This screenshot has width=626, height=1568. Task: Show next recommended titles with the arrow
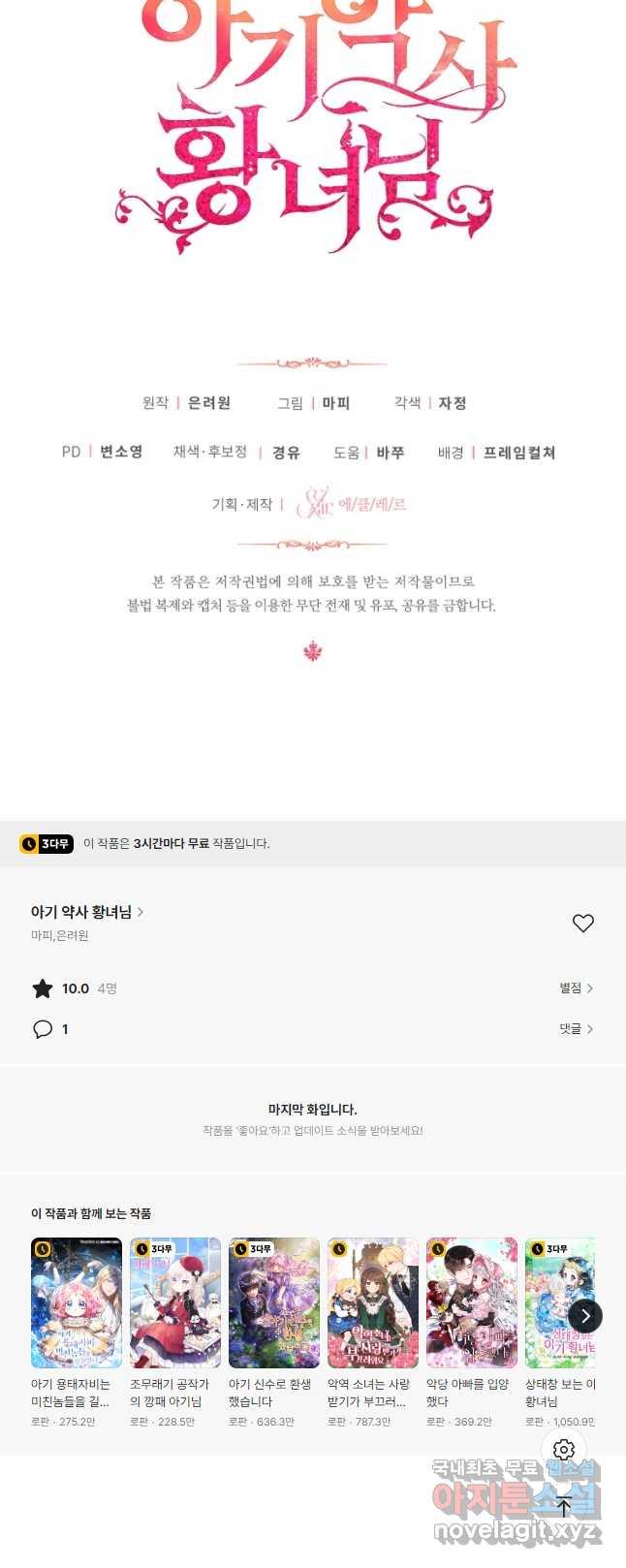(x=585, y=1315)
